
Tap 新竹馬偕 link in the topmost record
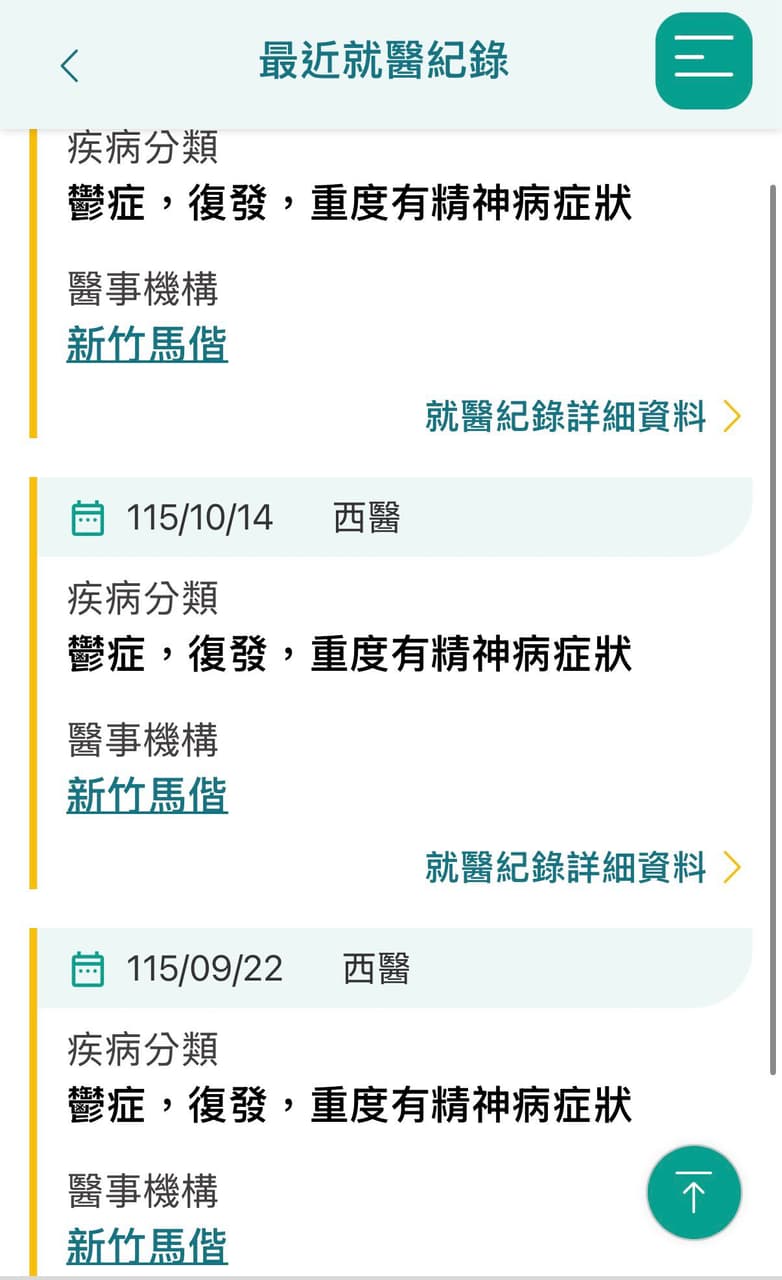[x=147, y=345]
